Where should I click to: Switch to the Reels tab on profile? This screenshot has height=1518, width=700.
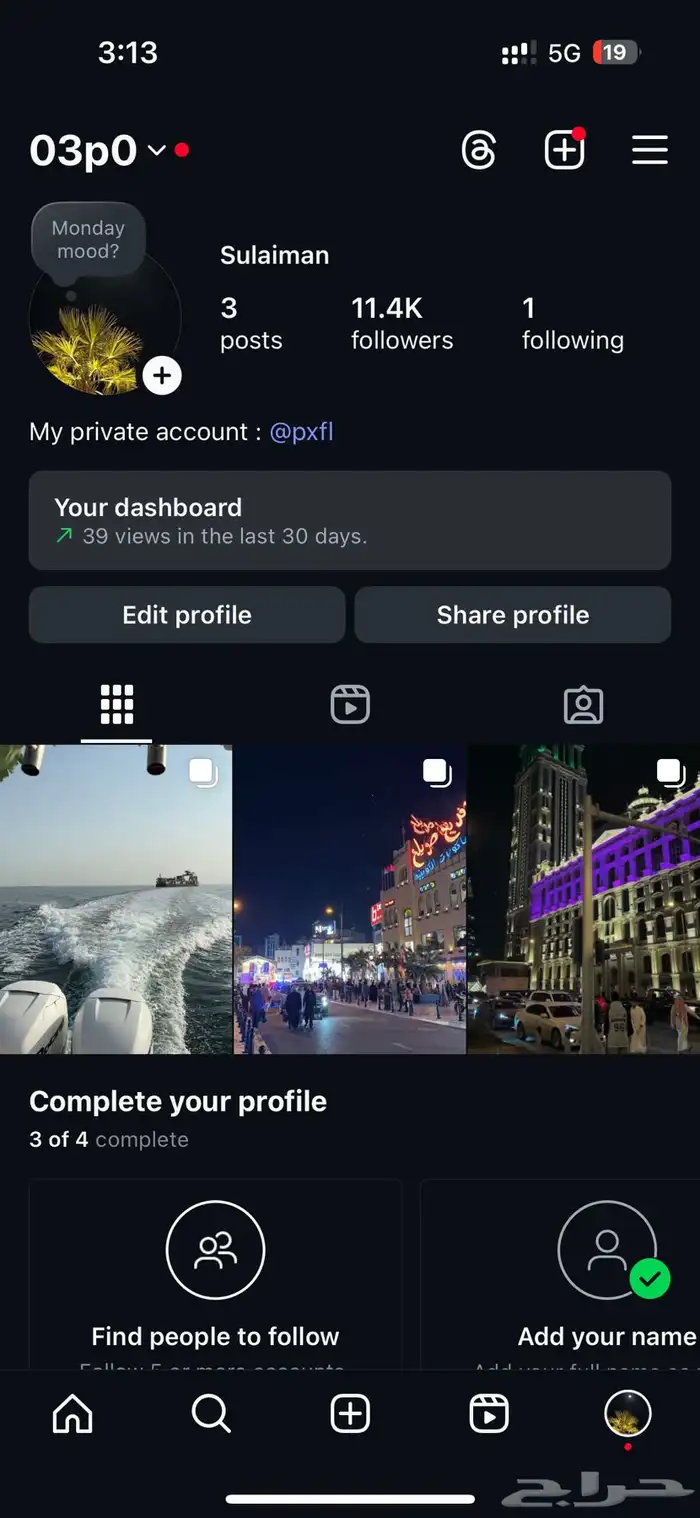click(350, 705)
